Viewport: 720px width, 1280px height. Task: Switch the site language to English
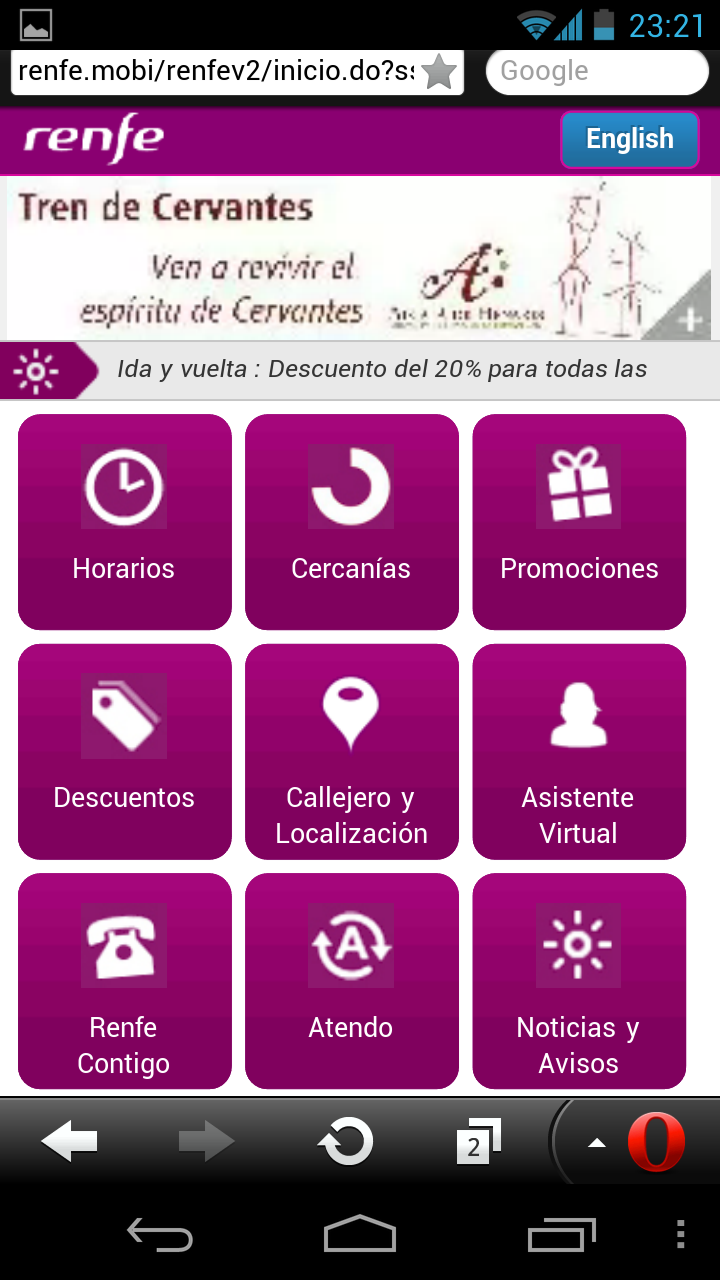[x=629, y=139]
